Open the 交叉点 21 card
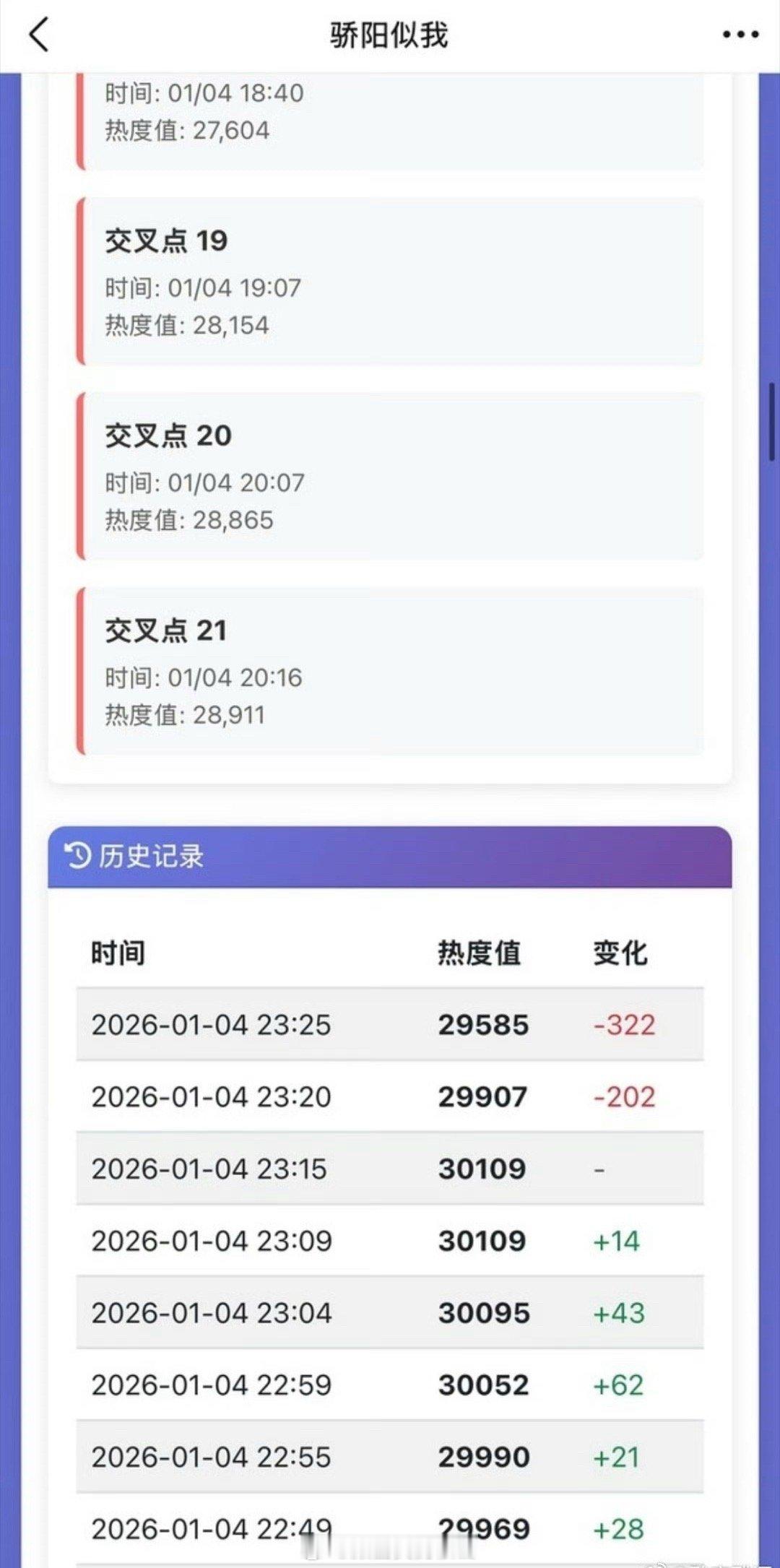Image resolution: width=780 pixels, height=1568 pixels. coord(390,668)
